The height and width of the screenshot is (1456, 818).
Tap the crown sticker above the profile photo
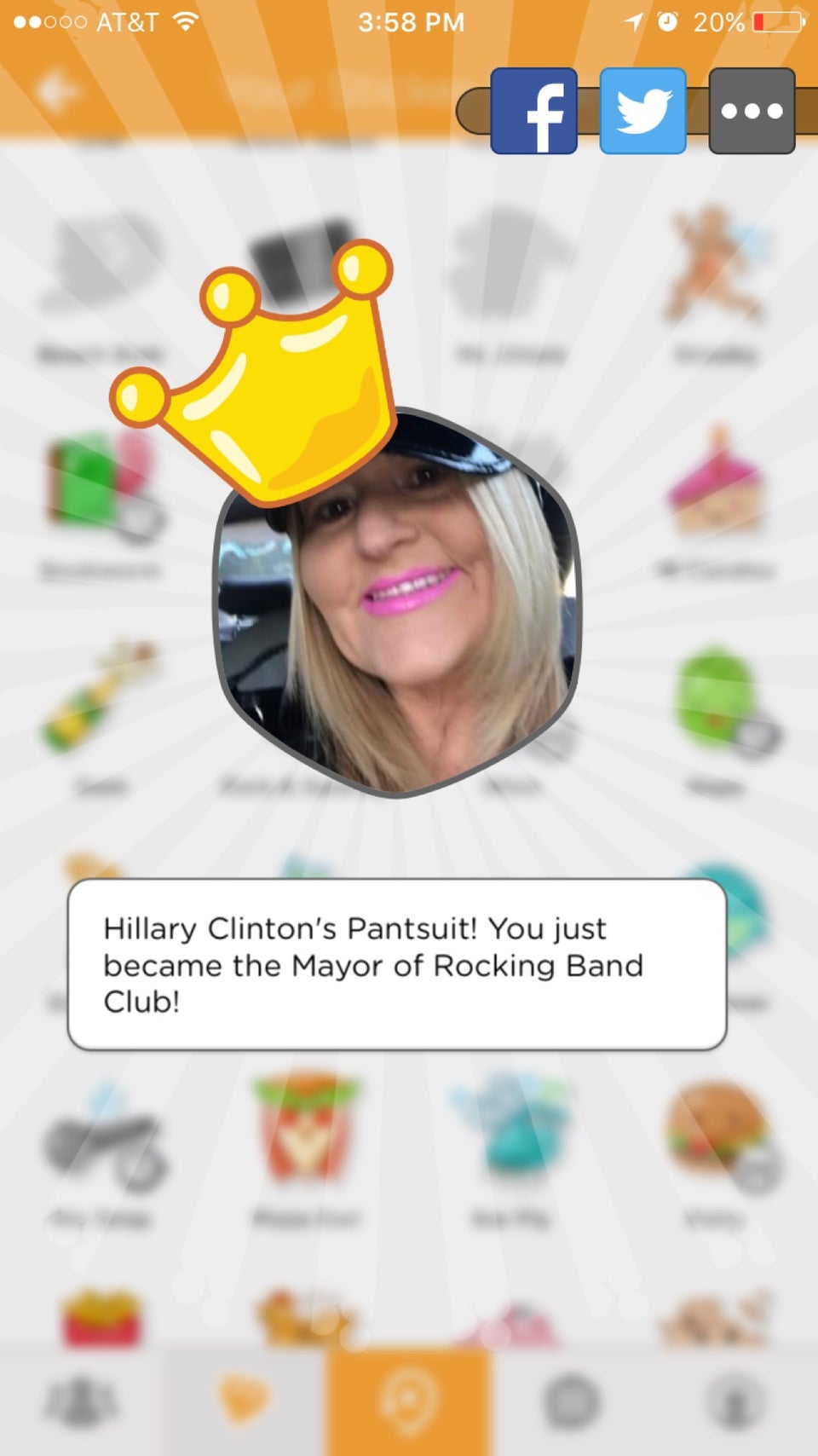[x=281, y=375]
